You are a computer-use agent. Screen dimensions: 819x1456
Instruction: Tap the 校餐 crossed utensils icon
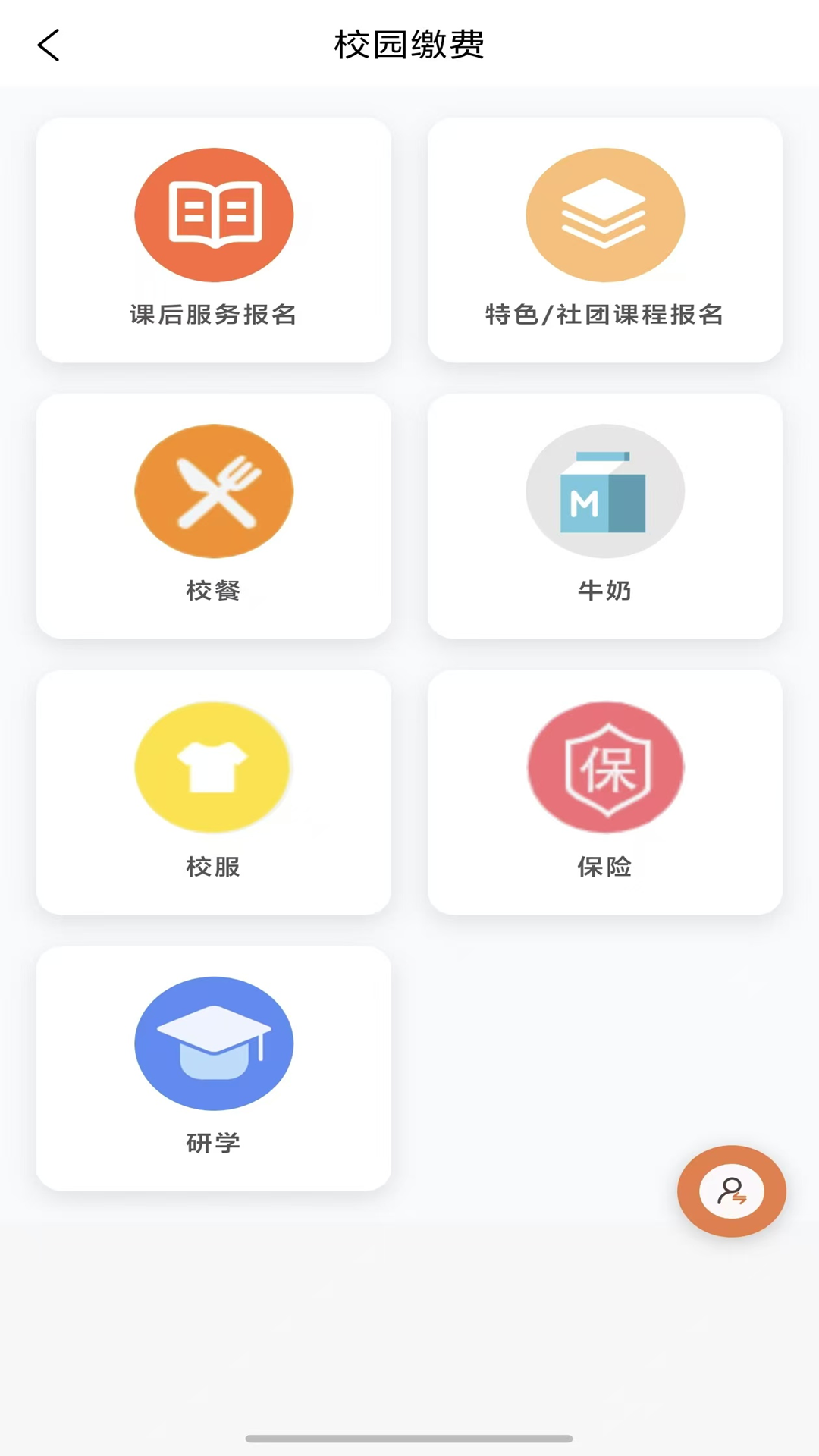click(213, 491)
